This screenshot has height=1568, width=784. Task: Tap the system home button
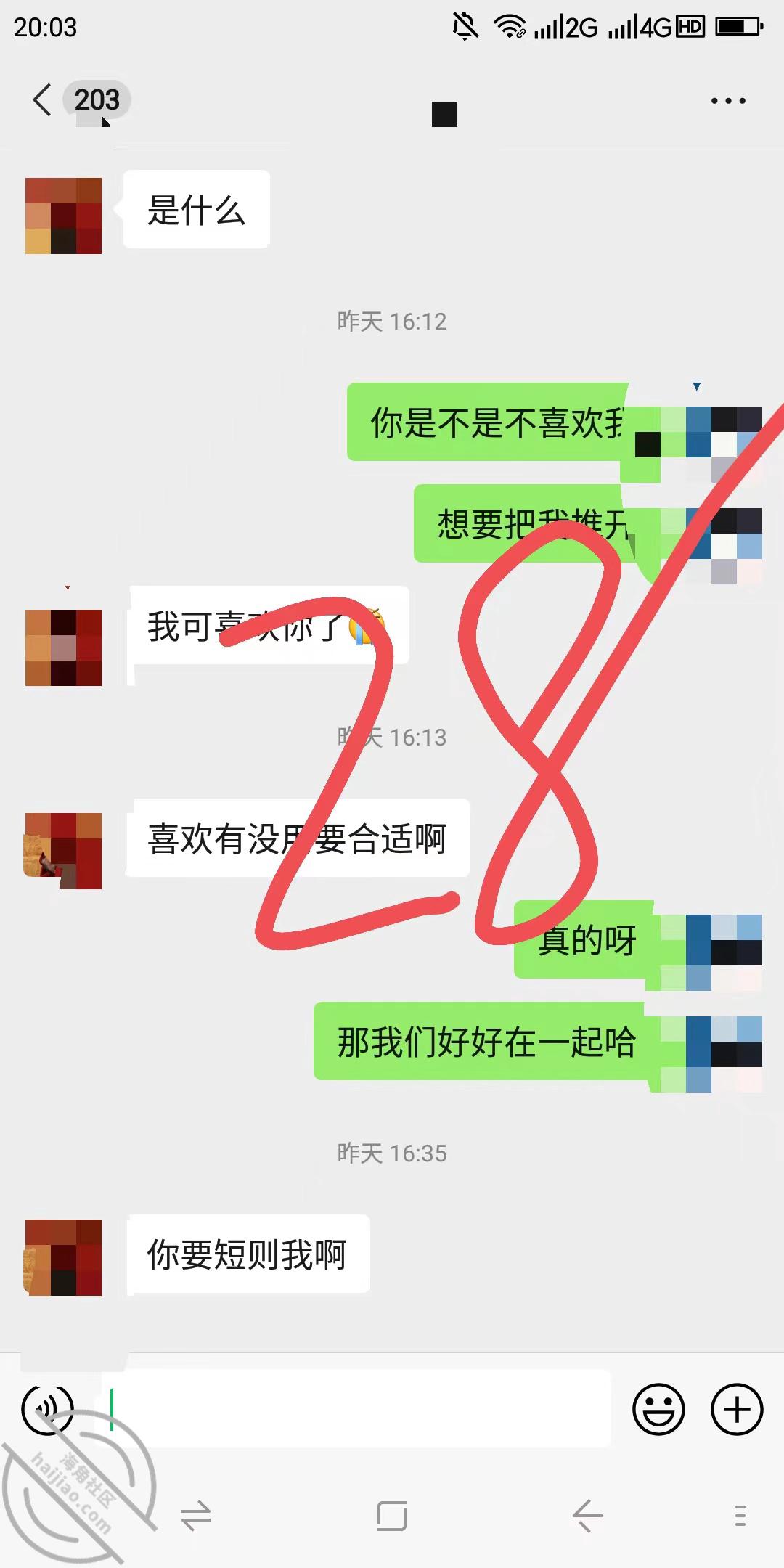click(x=392, y=1516)
